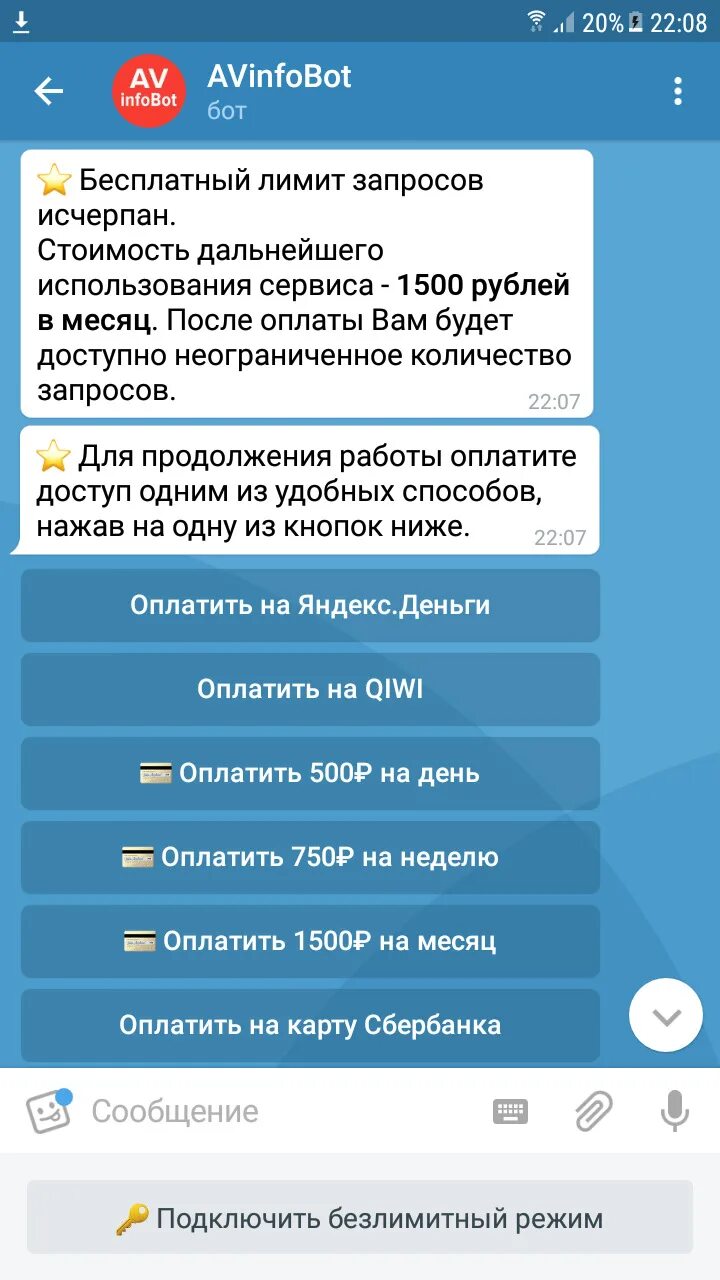Go back using the arrow icon
The width and height of the screenshot is (720, 1280).
[48, 92]
